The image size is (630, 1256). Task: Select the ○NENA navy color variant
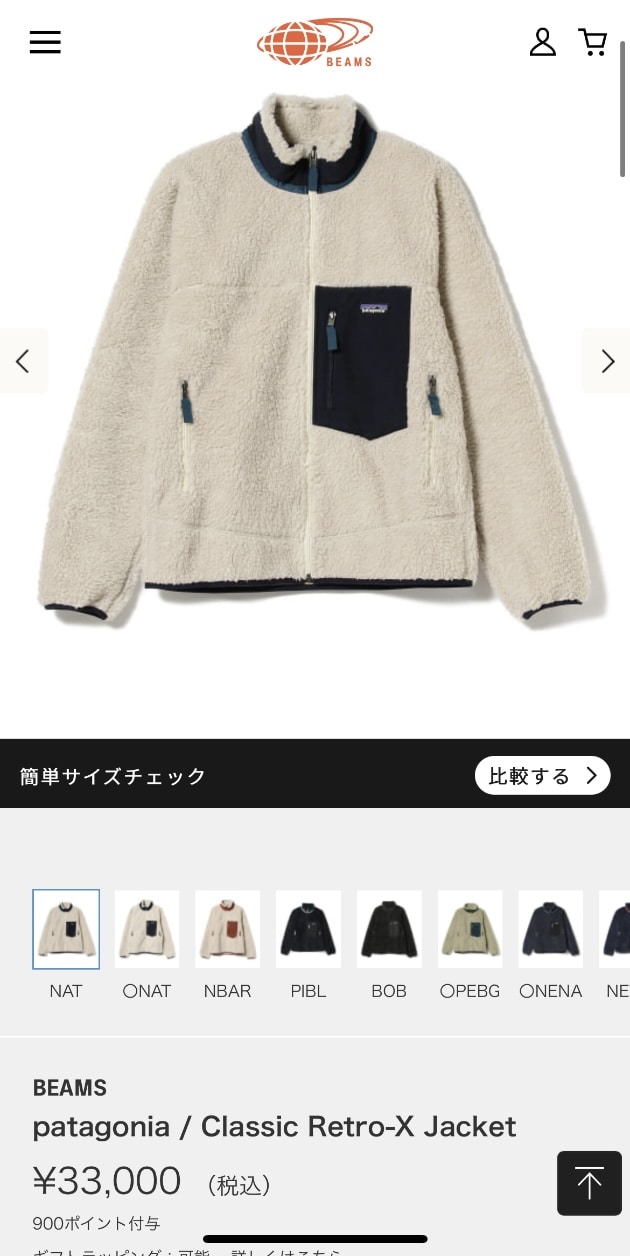[x=550, y=929]
